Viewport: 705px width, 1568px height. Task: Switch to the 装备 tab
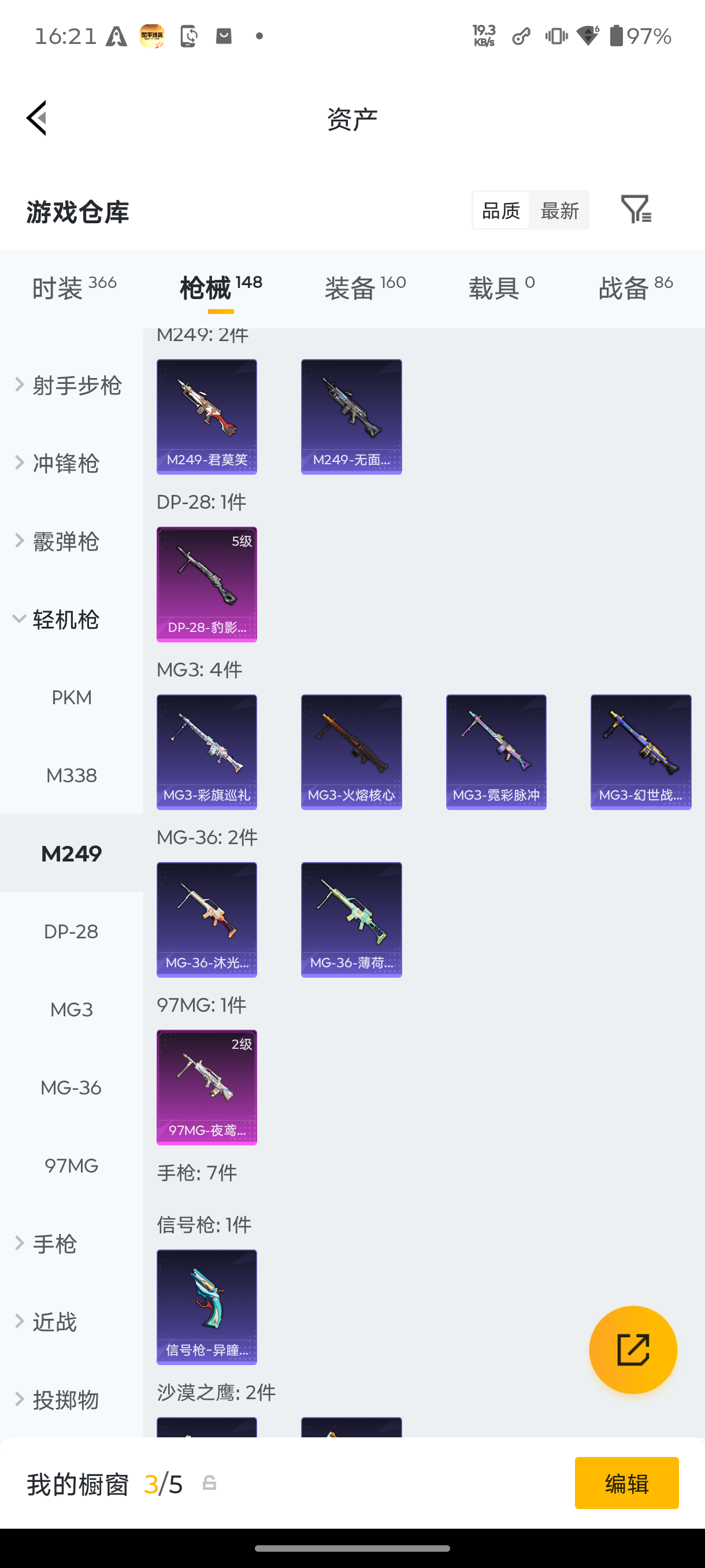click(365, 287)
